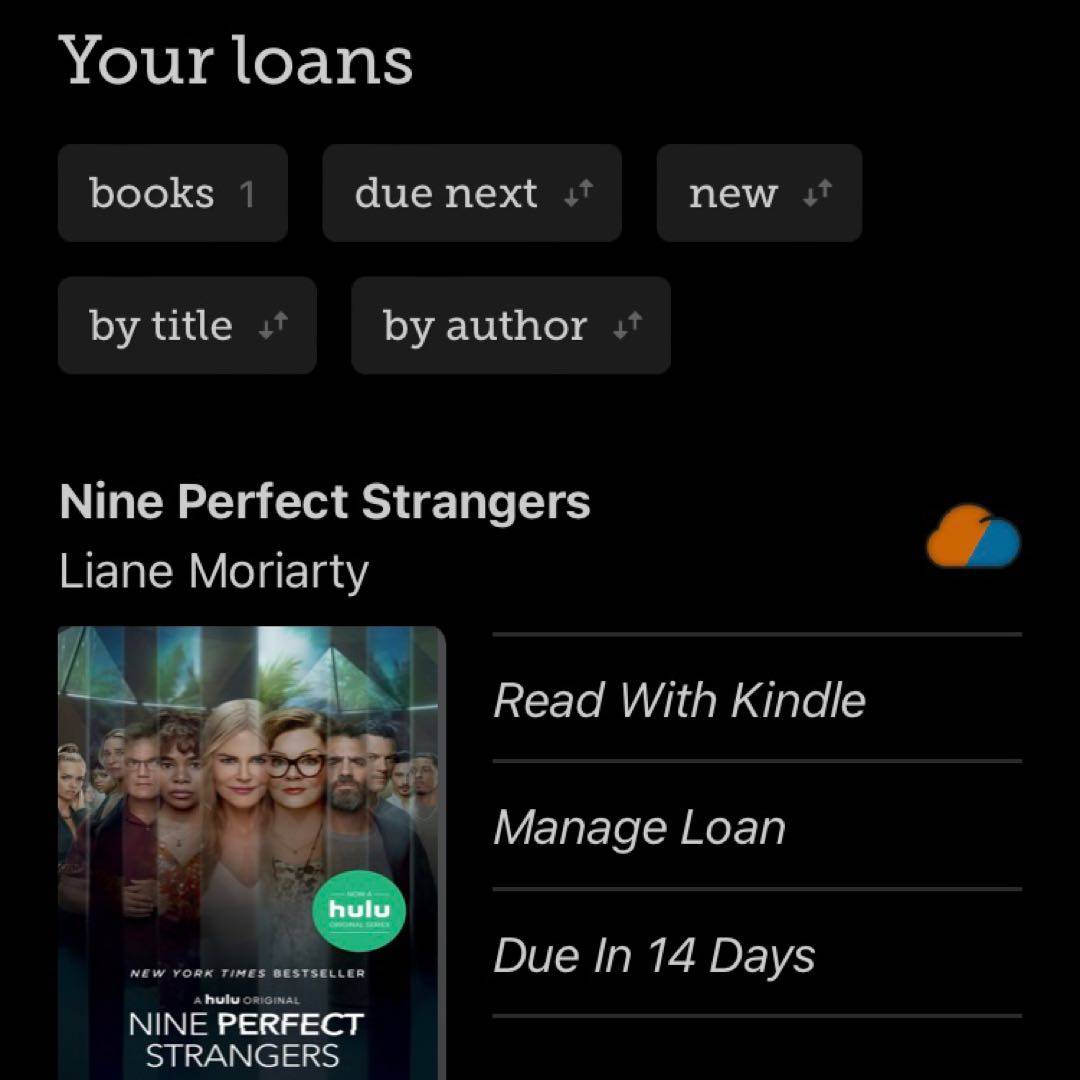Image resolution: width=1080 pixels, height=1080 pixels.
Task: Open Manage Loan for Nine Perfect Strangers
Action: point(639,827)
